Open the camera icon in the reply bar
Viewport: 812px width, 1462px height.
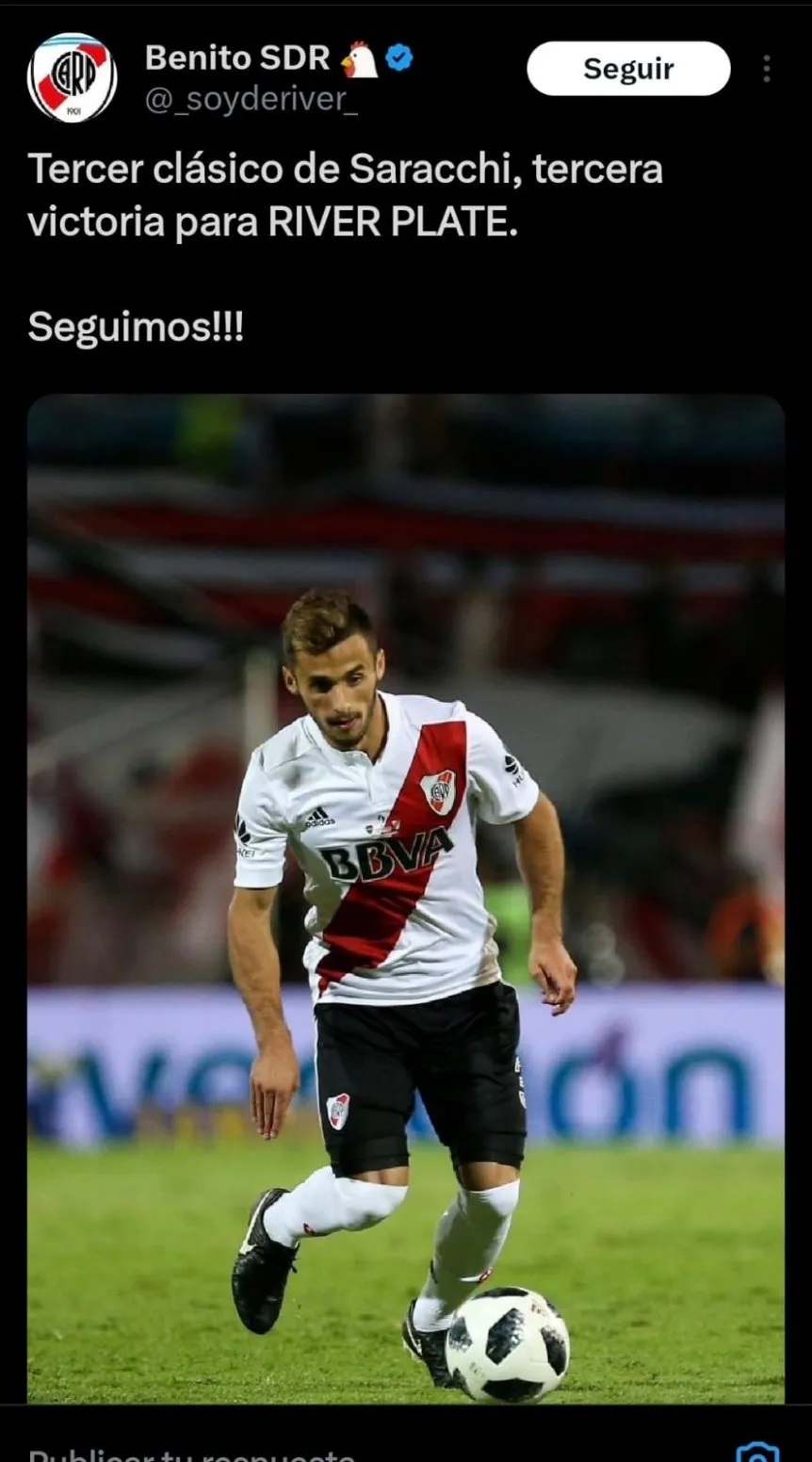(756, 1451)
